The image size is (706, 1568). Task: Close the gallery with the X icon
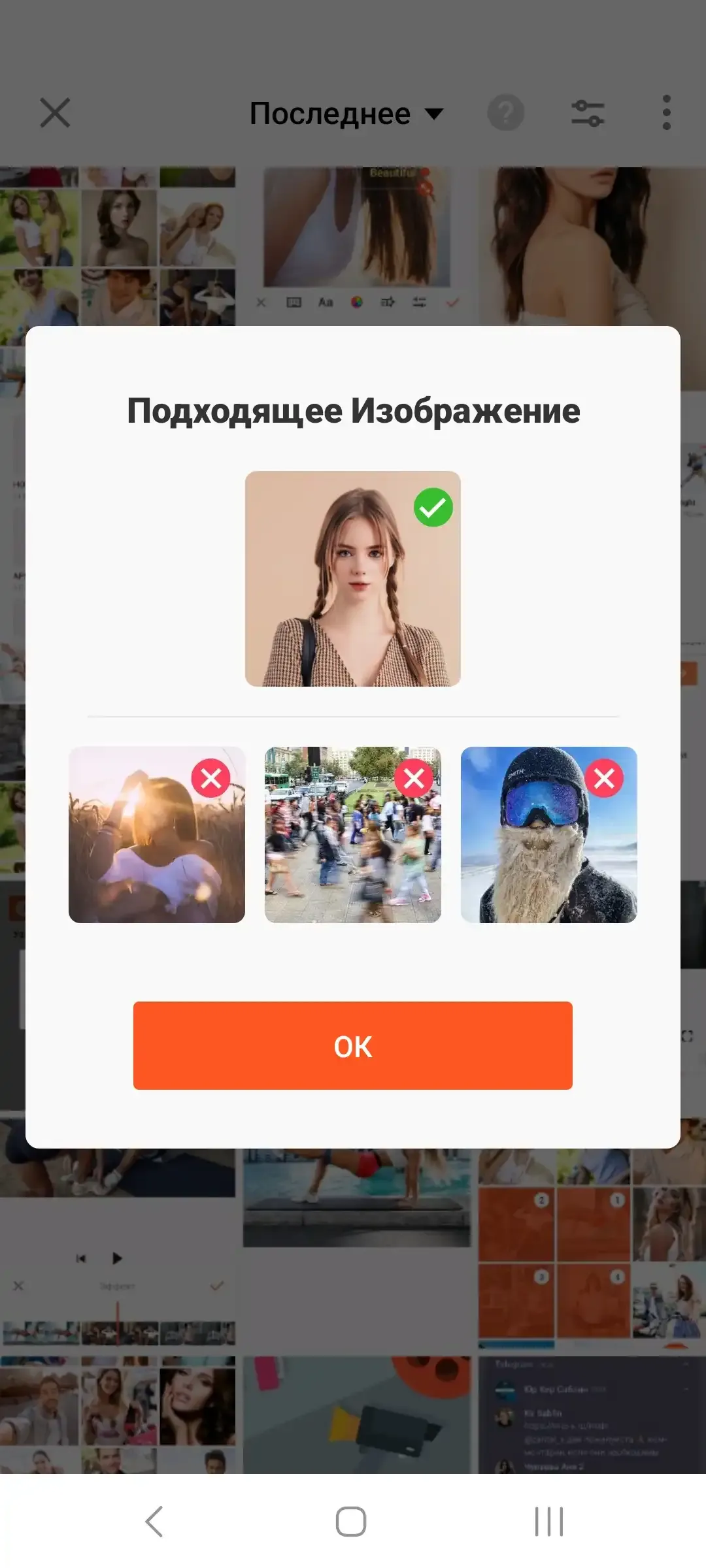click(x=55, y=113)
